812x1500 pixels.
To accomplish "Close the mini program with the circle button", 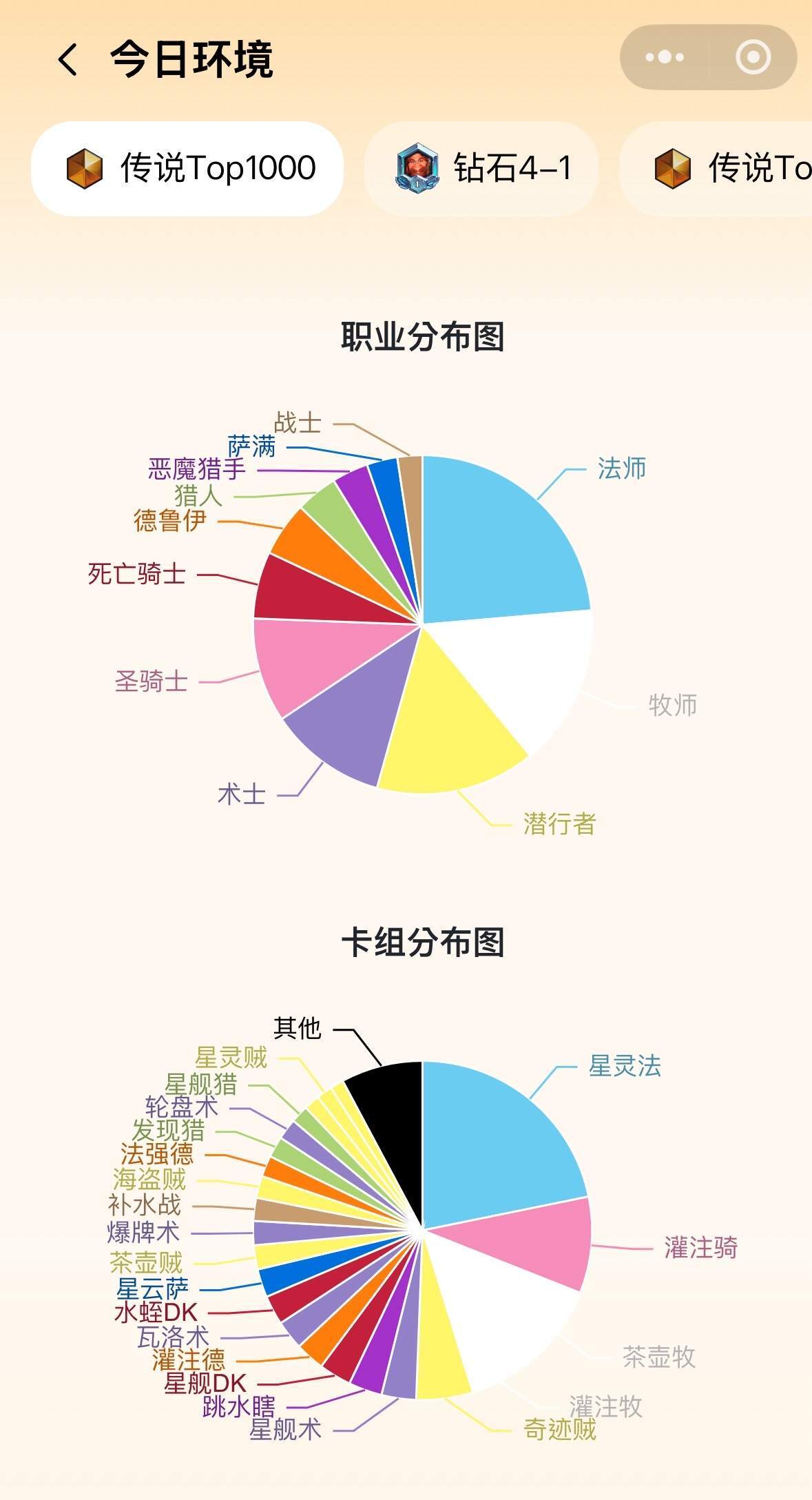I will click(753, 57).
